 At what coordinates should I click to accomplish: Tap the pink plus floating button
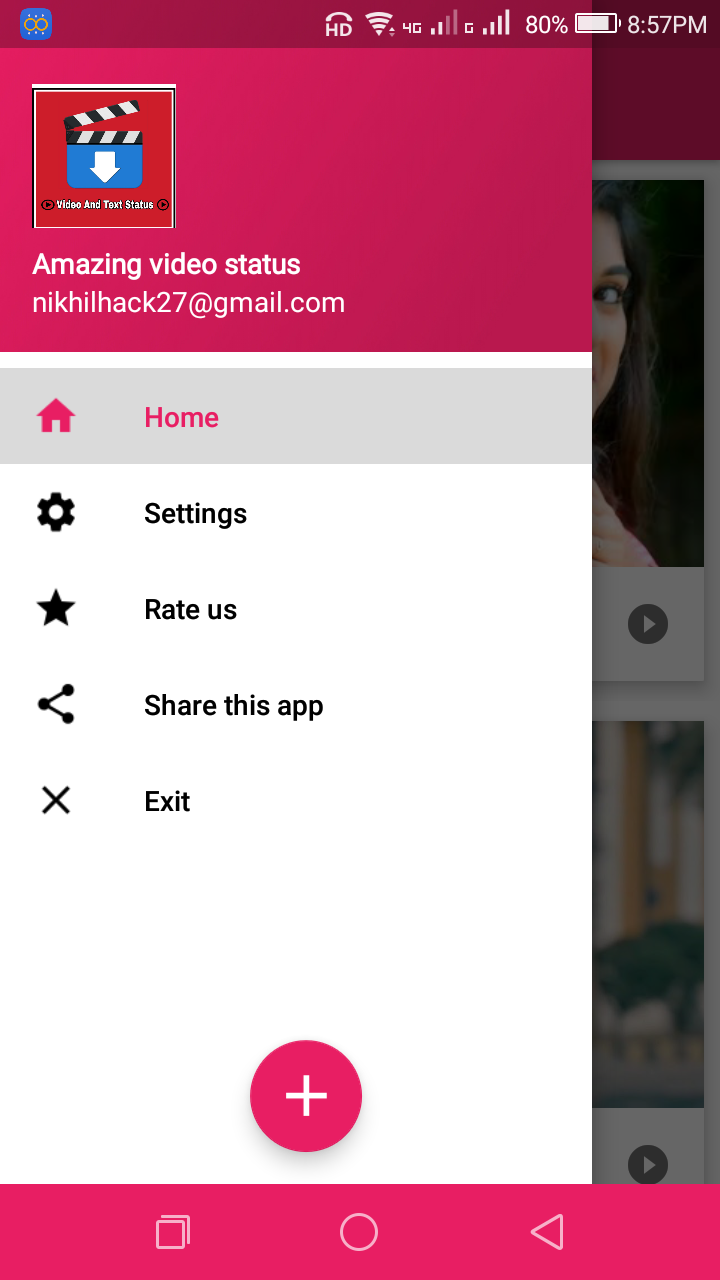coord(306,1096)
